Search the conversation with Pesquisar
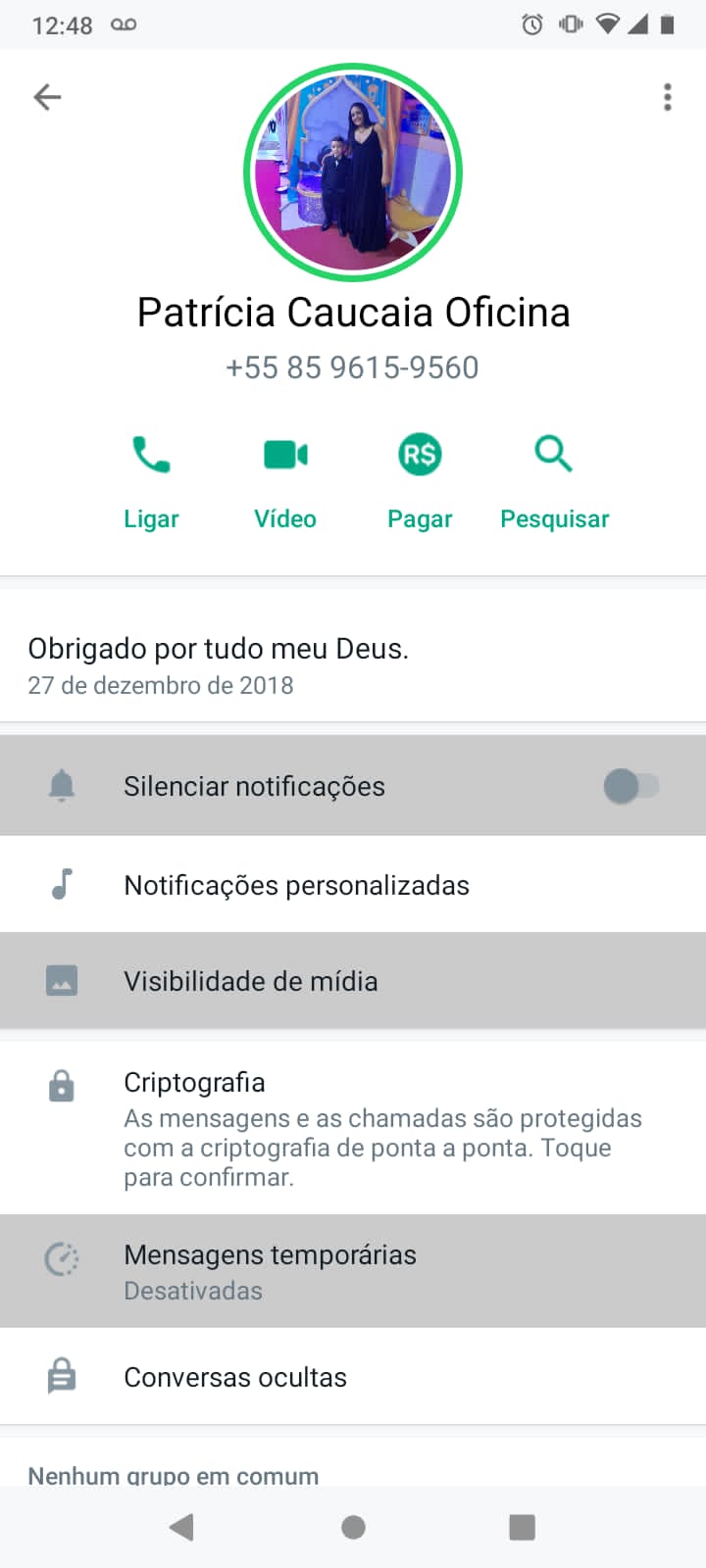Image resolution: width=706 pixels, height=1568 pixels. click(x=554, y=479)
